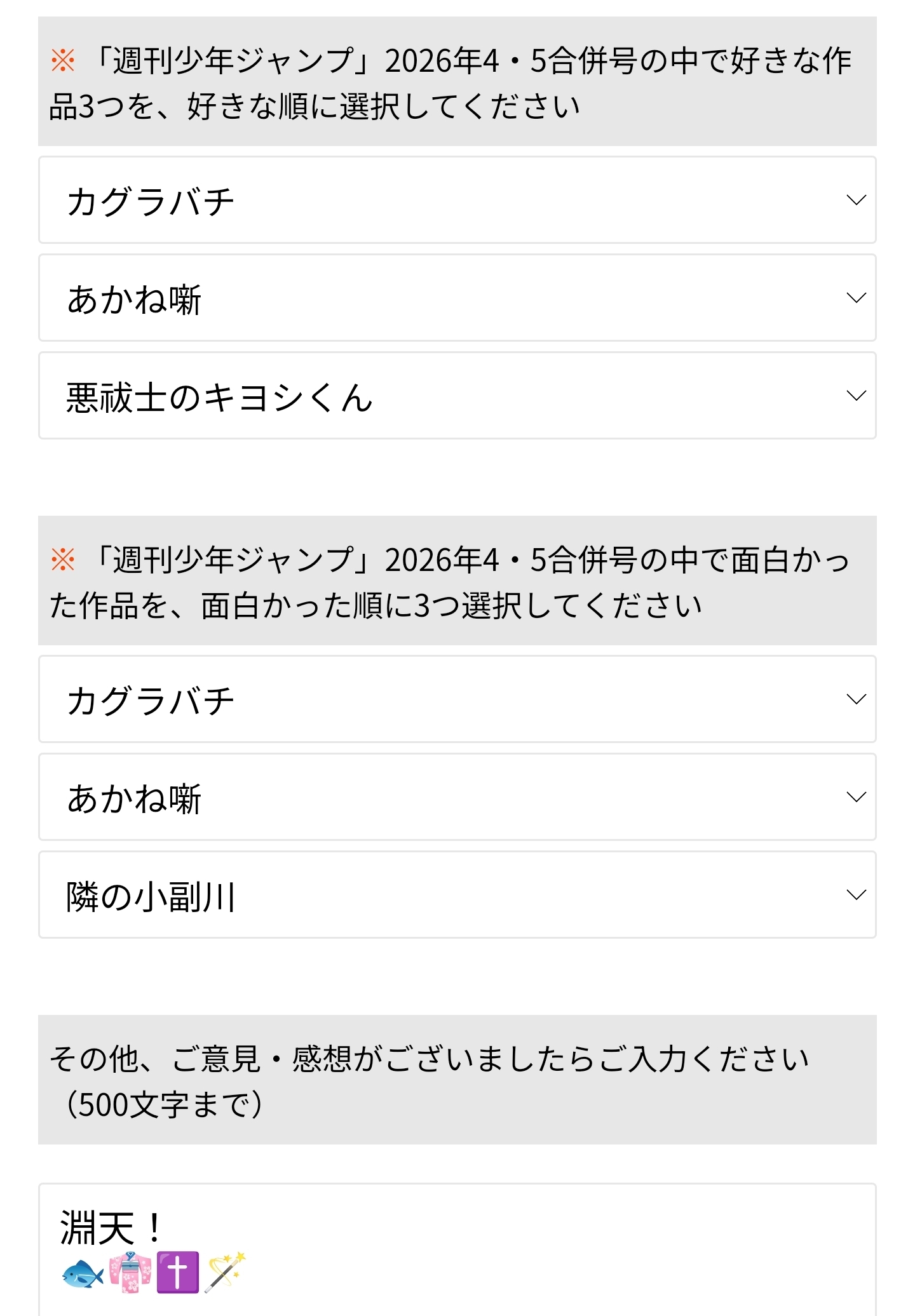
Task: Expand the dropdown showing 悪祓士のキヨシくん
Action: (x=457, y=396)
